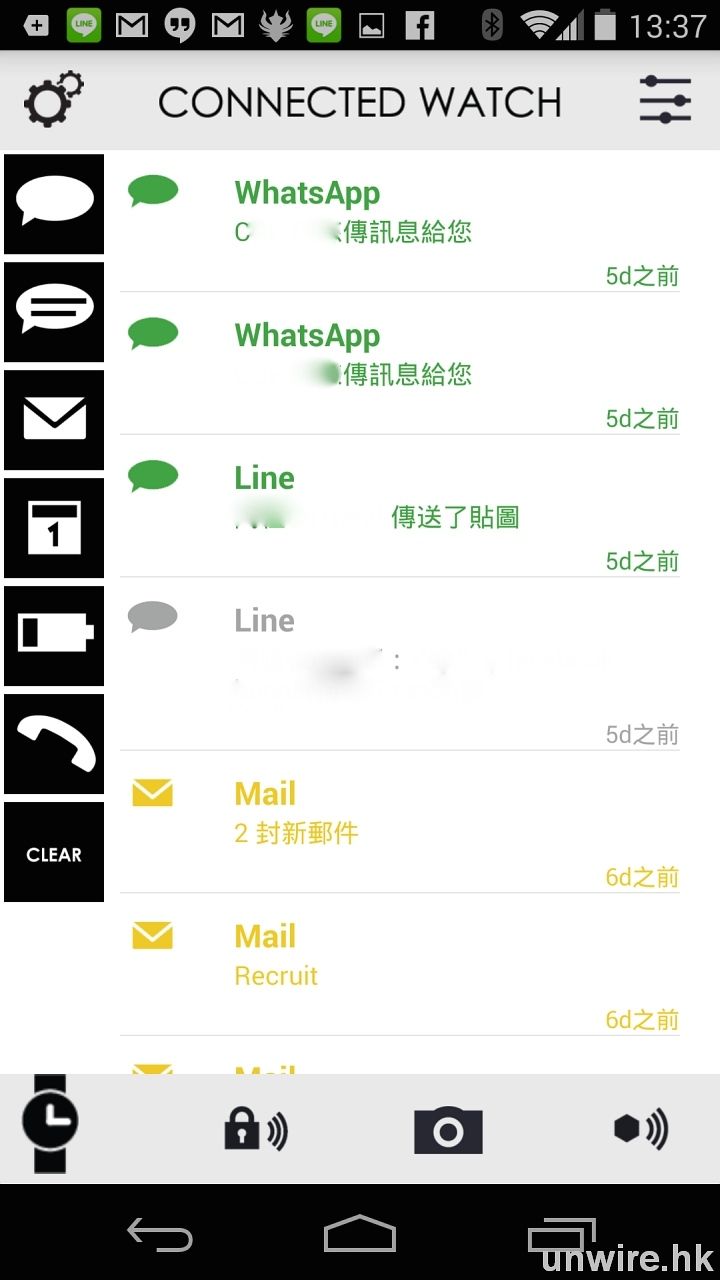Open the grey Line notification
This screenshot has width=720, height=1280.
(x=400, y=665)
